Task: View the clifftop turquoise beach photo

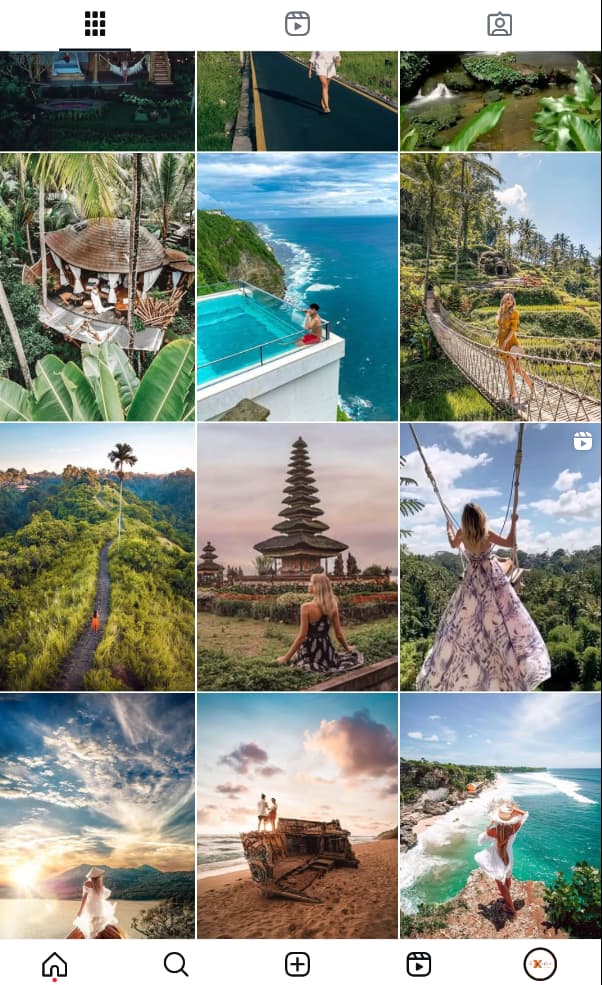Action: point(500,816)
